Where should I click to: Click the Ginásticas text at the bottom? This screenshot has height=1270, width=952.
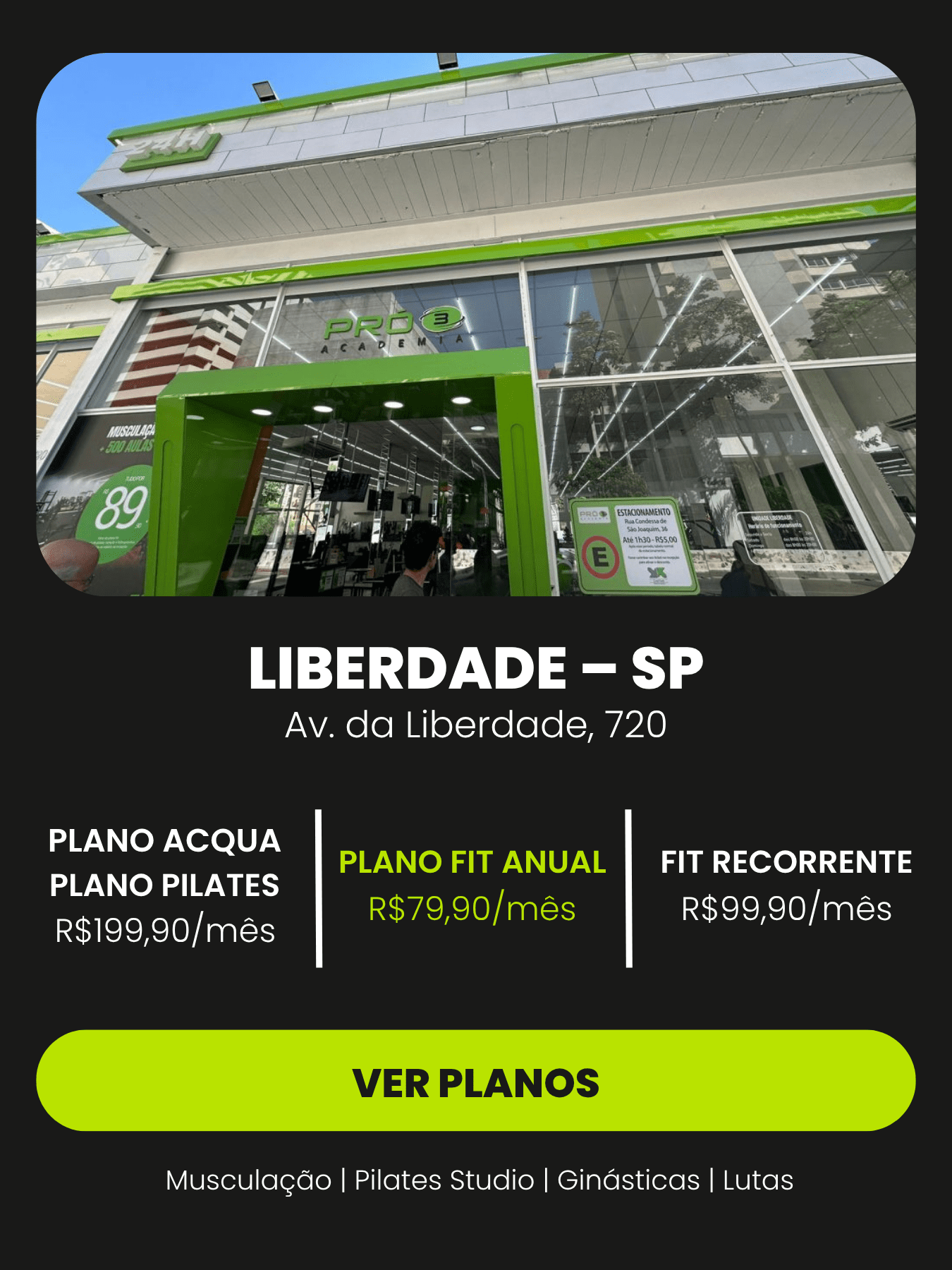[x=630, y=1178]
